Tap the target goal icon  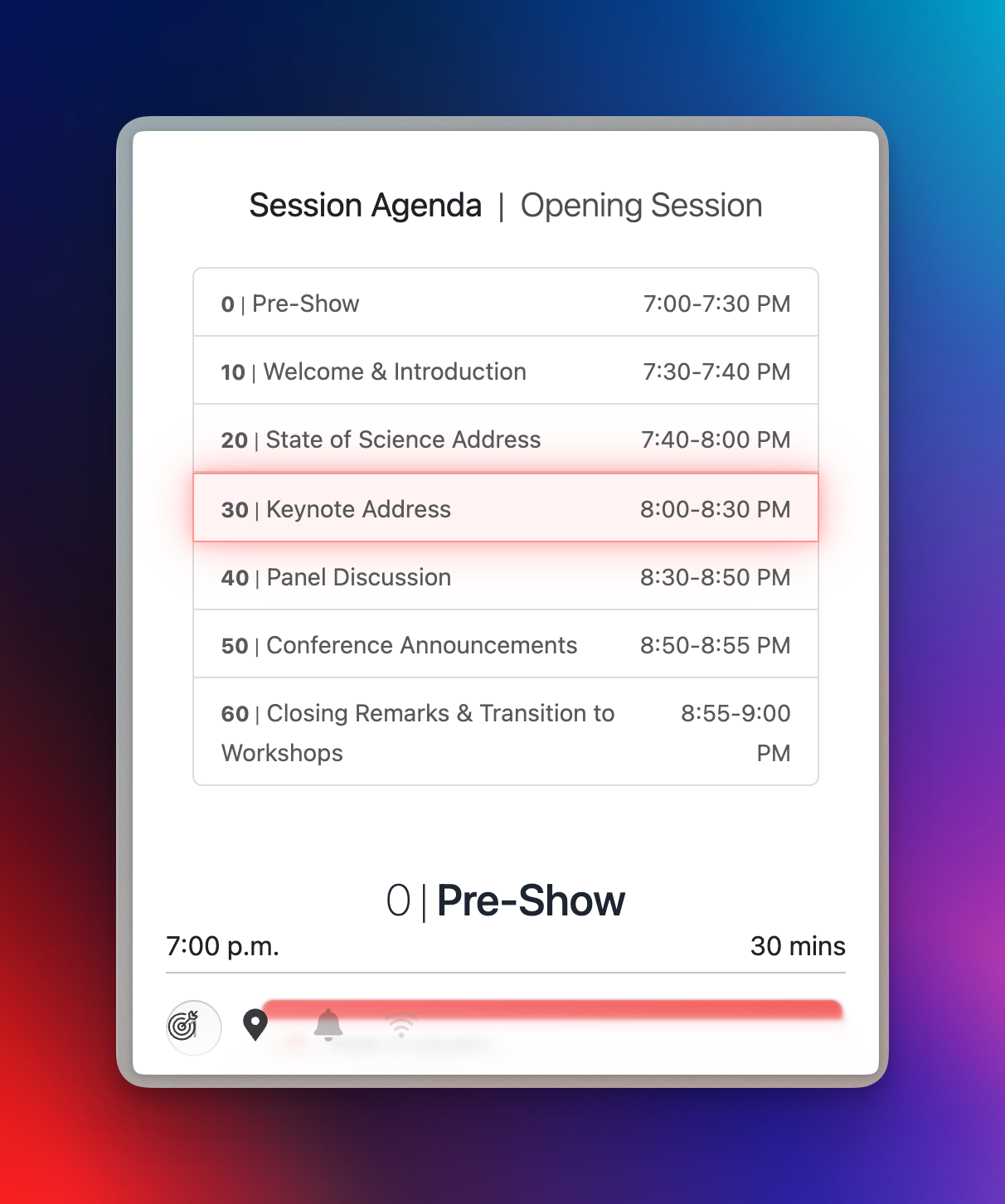pos(193,1027)
